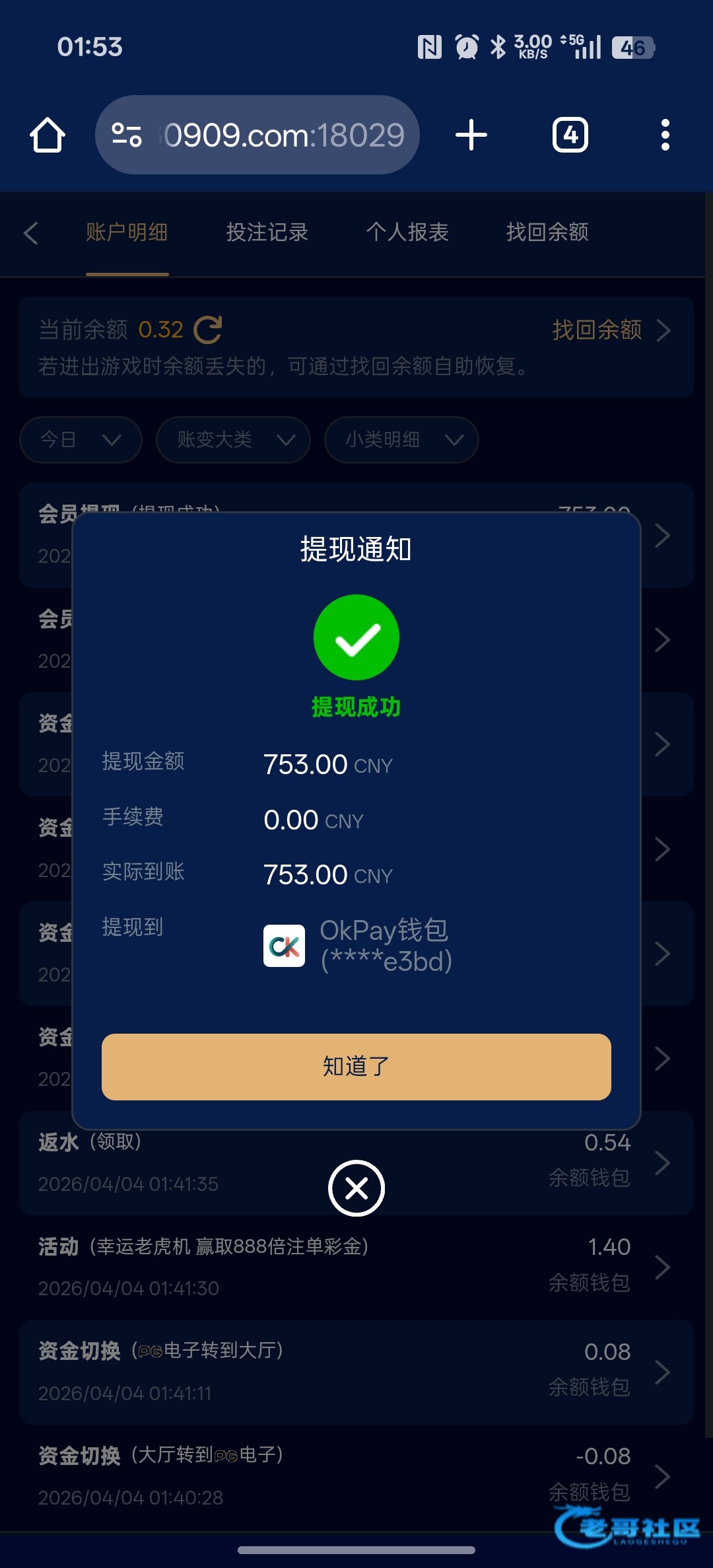
Task: Go to browser home page
Action: point(48,135)
